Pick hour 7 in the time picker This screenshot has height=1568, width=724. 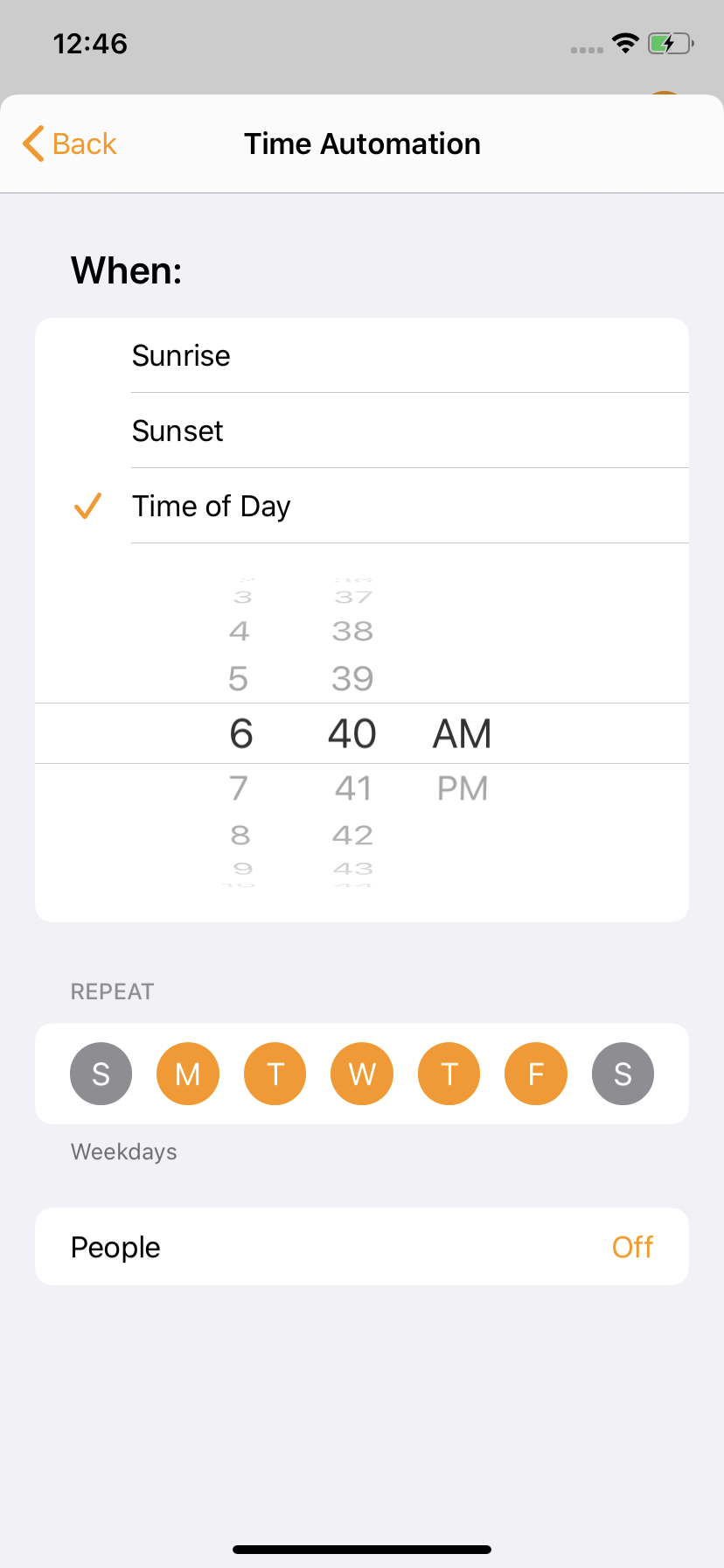(239, 788)
